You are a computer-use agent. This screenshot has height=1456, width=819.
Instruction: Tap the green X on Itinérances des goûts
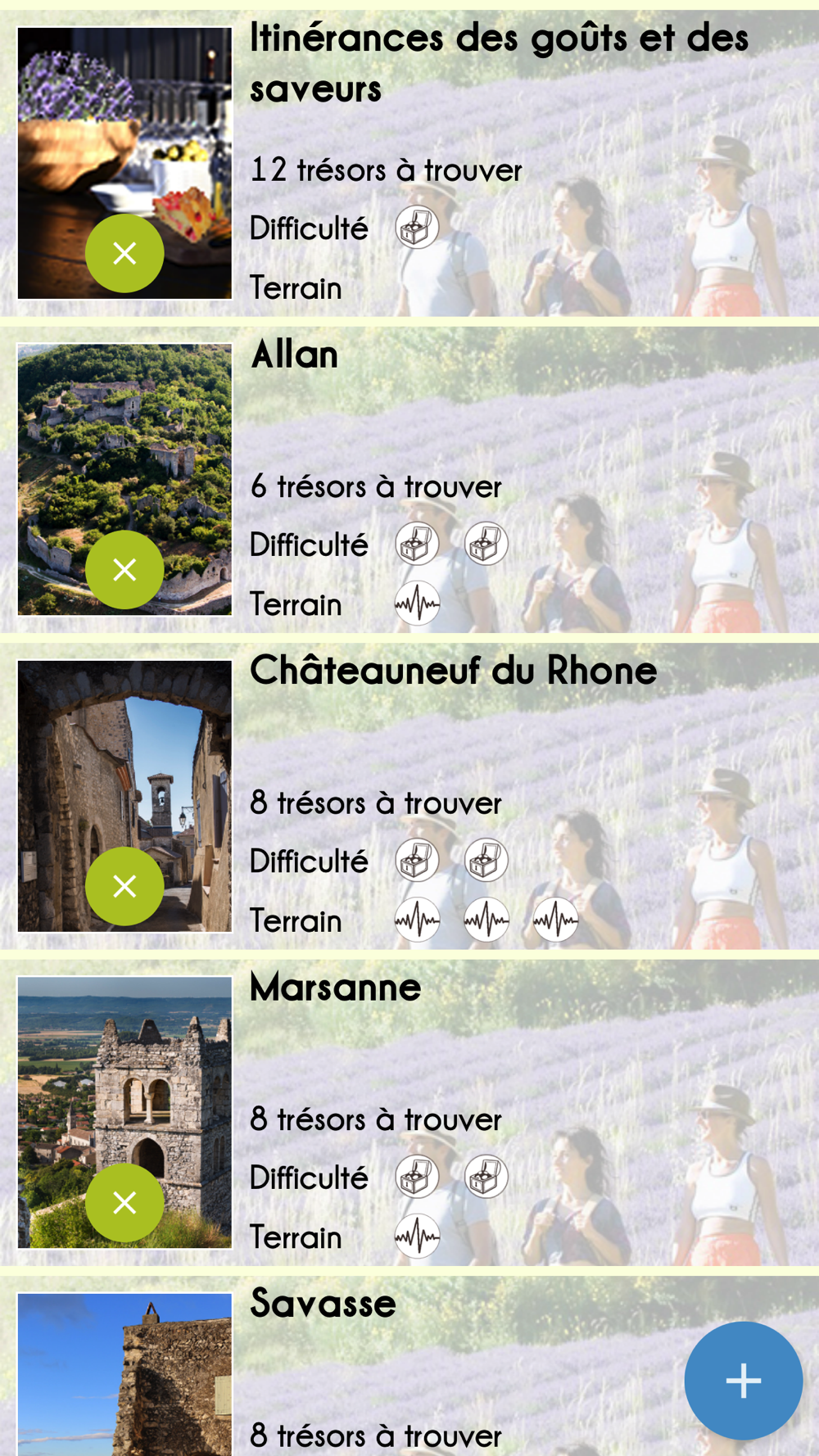point(124,254)
